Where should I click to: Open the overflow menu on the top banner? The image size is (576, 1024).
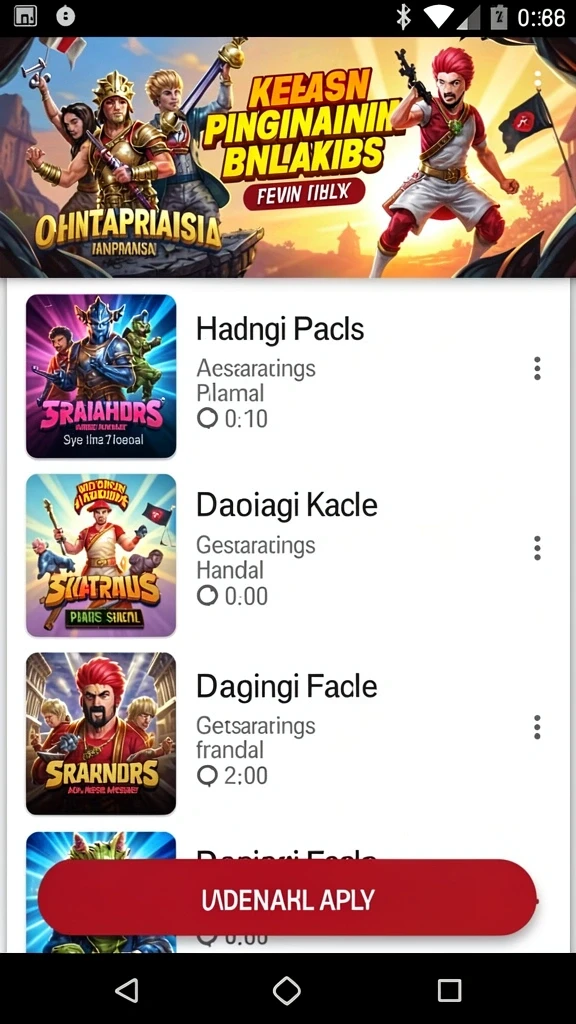click(x=537, y=80)
